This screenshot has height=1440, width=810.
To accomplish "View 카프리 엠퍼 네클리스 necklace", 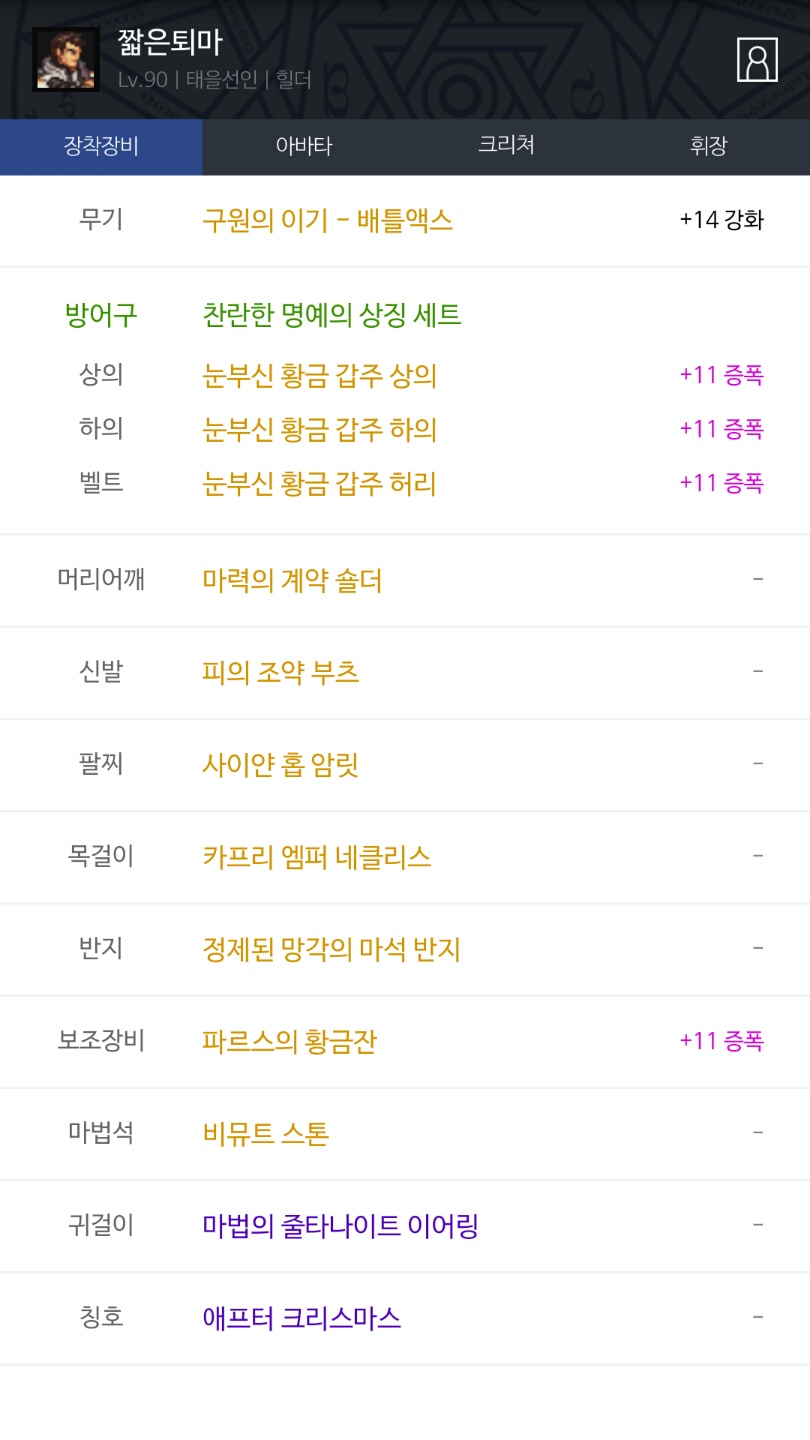I will (317, 858).
